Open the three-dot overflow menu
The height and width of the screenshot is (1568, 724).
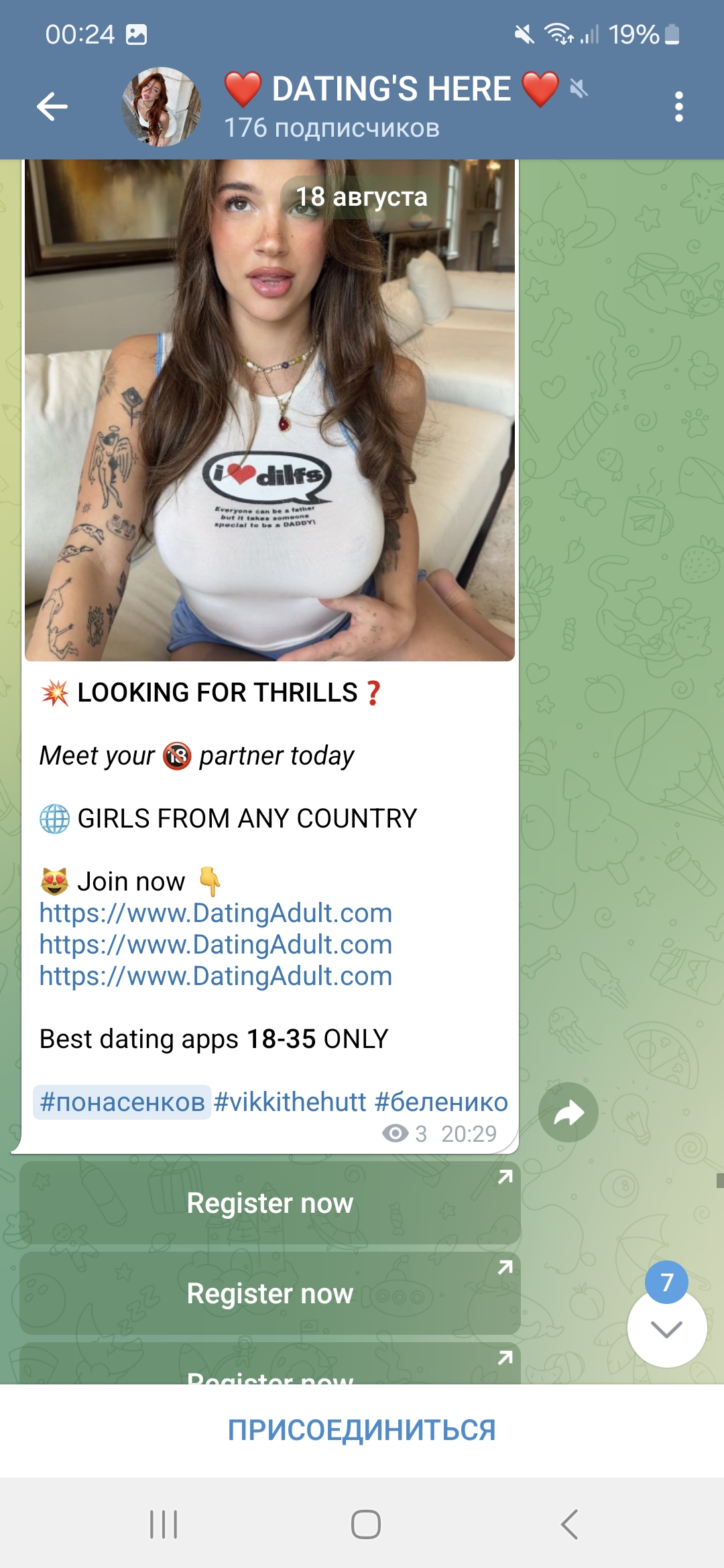678,107
